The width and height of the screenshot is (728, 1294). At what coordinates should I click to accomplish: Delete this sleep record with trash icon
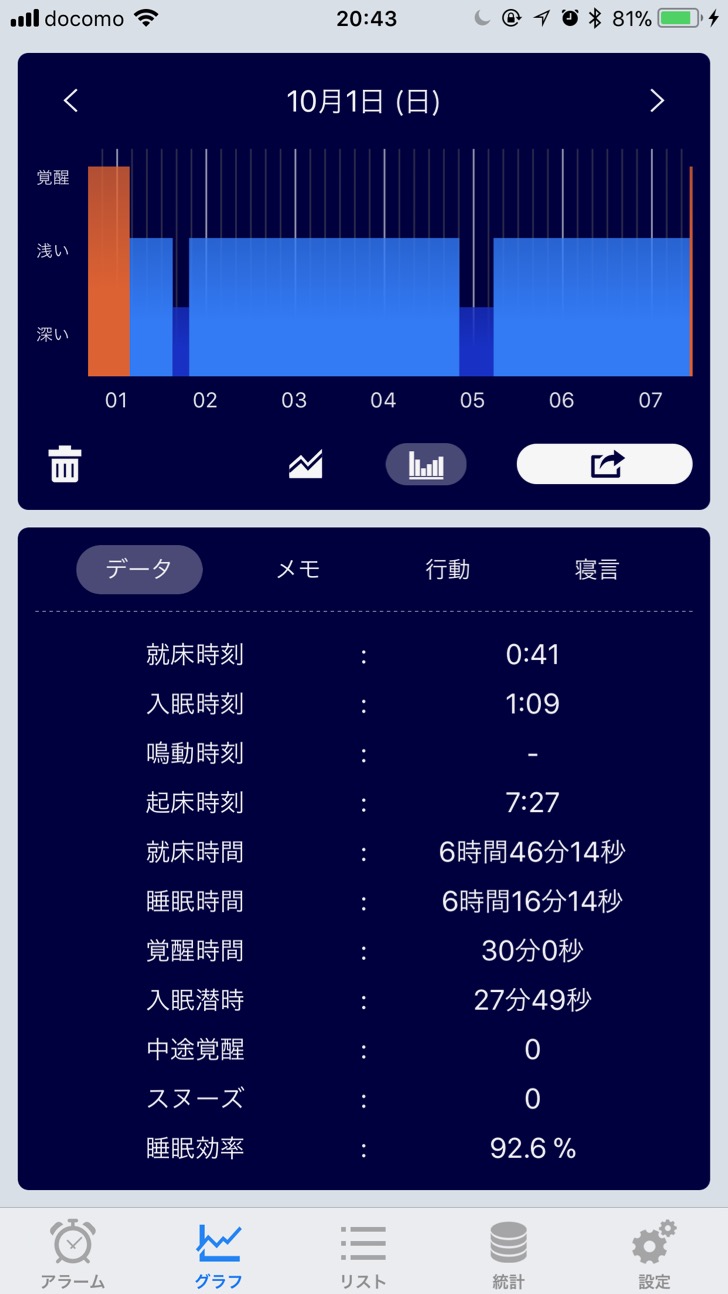(x=65, y=465)
